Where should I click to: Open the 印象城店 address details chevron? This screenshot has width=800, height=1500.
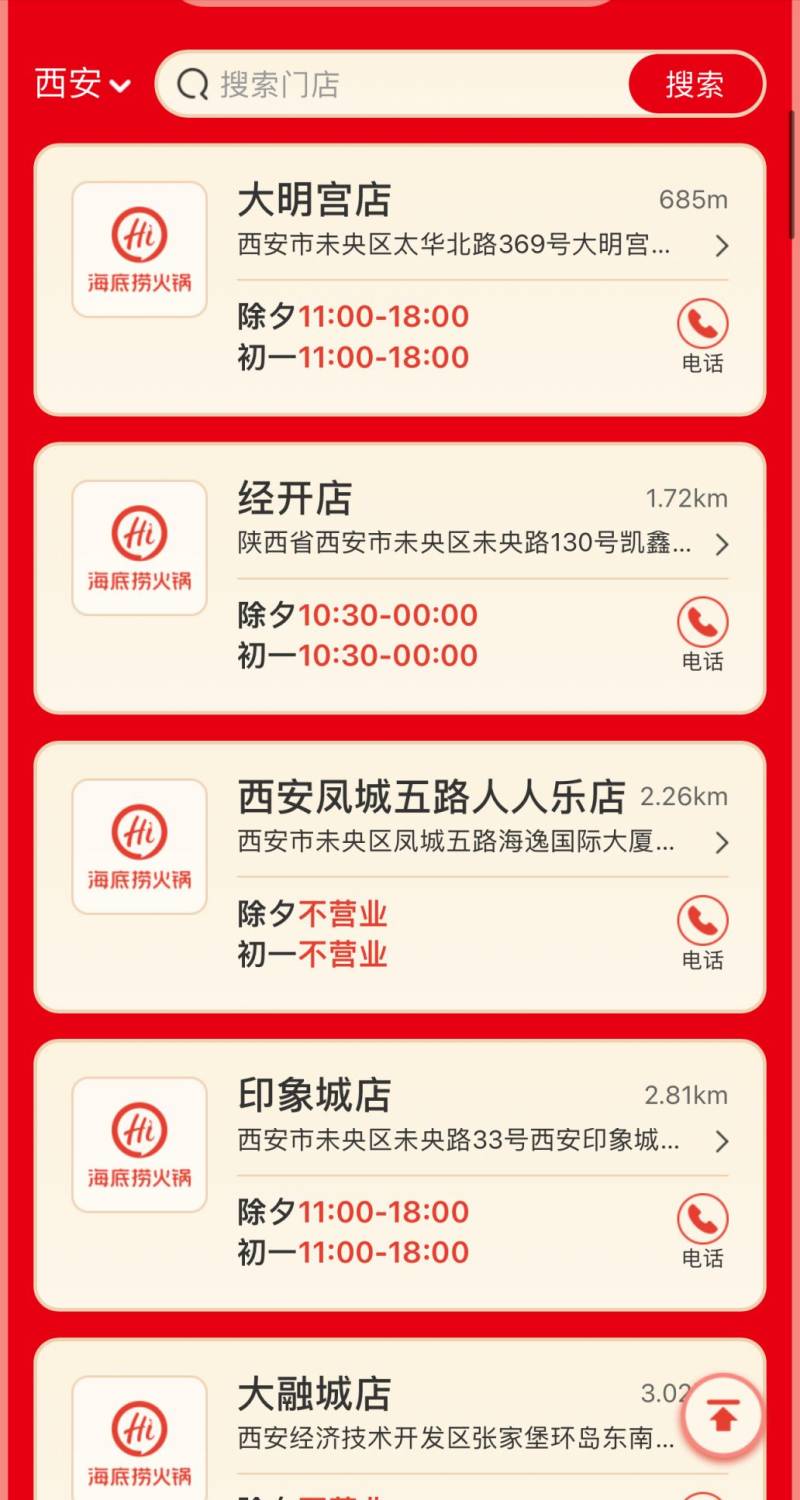click(x=722, y=1141)
